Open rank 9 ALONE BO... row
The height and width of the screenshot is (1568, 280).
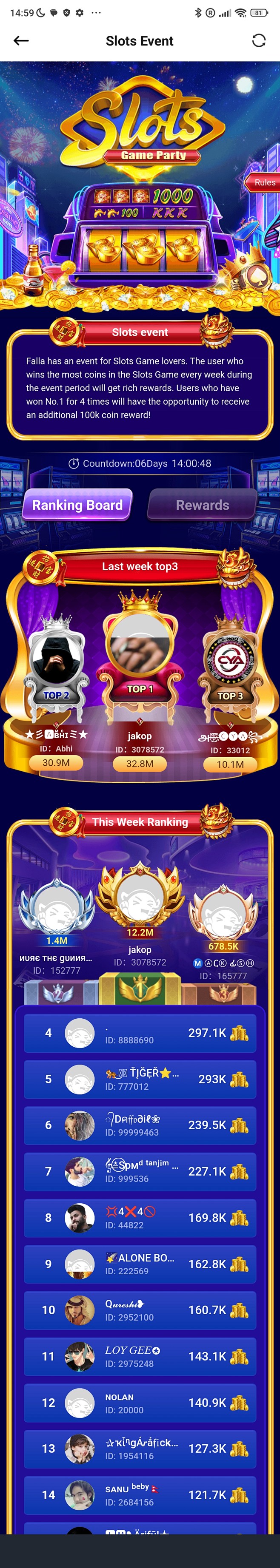(140, 1264)
